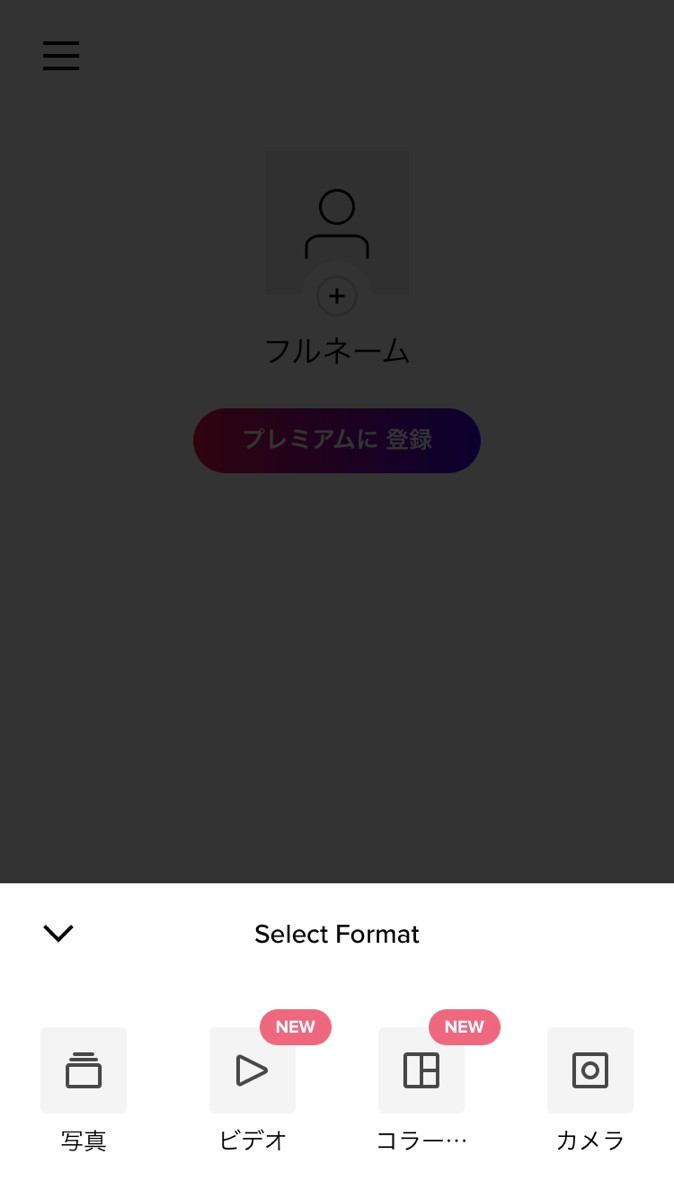Choose the ビデオ video format
The image size is (674, 1200).
252,1071
